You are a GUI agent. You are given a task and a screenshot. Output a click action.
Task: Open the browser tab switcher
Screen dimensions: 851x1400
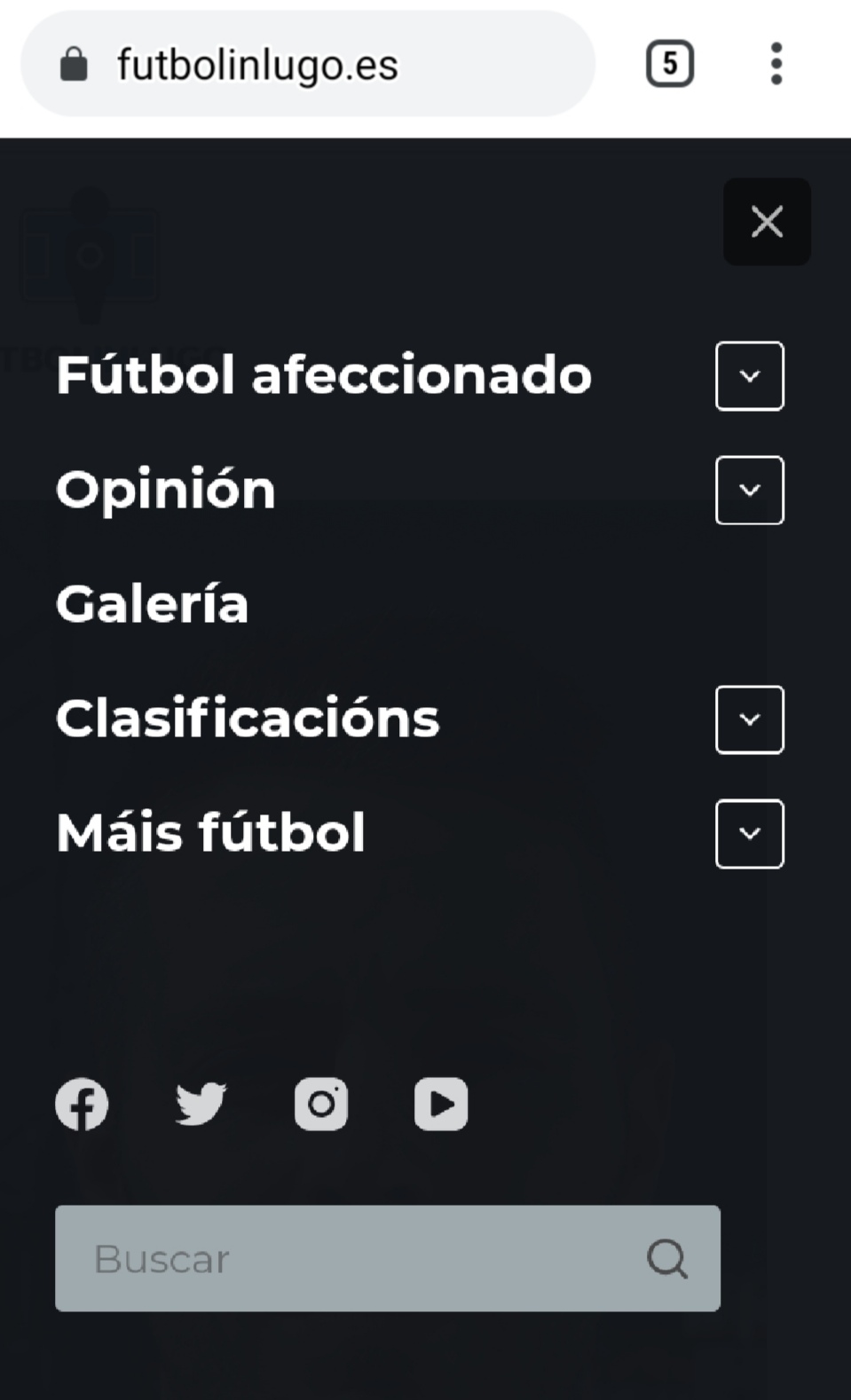670,64
